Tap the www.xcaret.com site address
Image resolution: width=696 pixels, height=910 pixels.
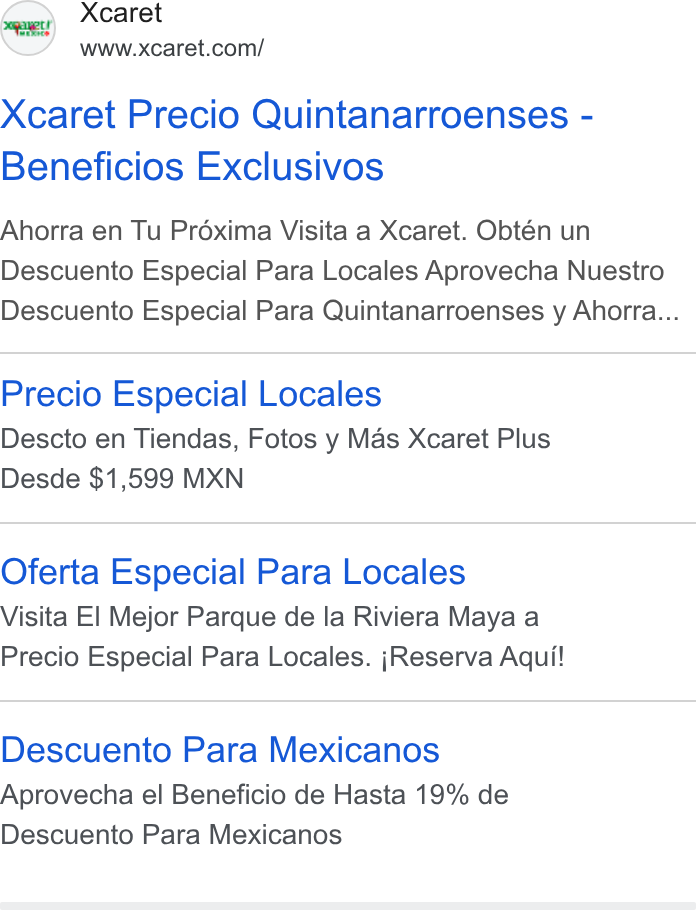(172, 48)
